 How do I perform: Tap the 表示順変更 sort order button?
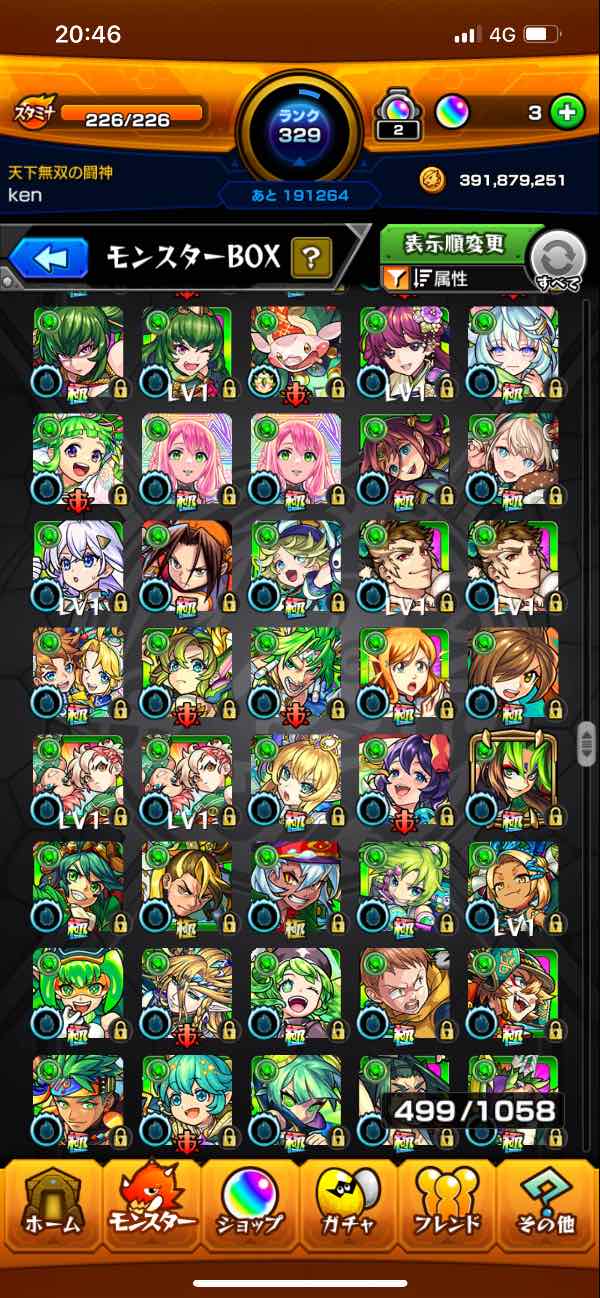tap(455, 244)
